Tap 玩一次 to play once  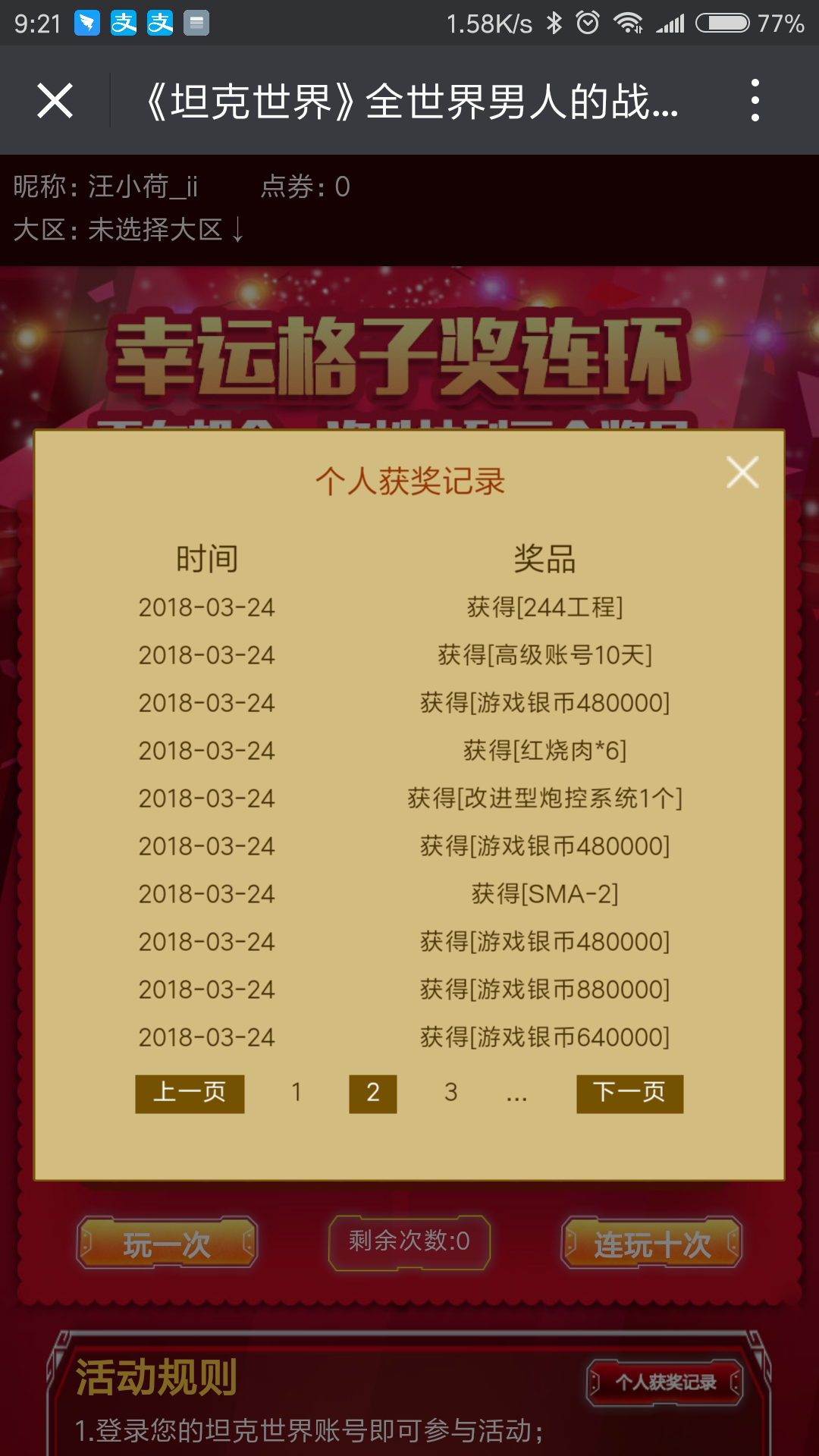167,1242
